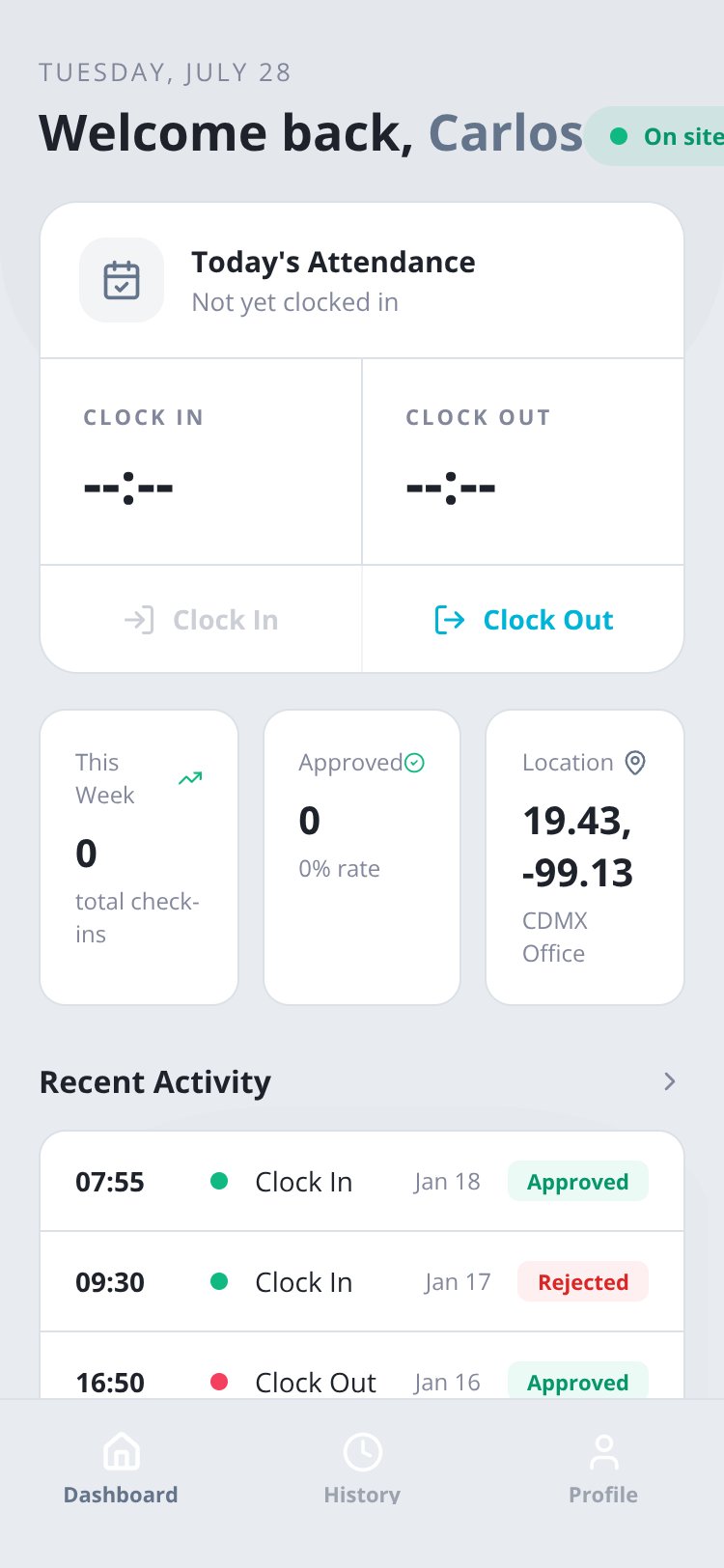724x1568 pixels.
Task: Open the 16:50 Clock Out entry
Action: coord(362,1366)
